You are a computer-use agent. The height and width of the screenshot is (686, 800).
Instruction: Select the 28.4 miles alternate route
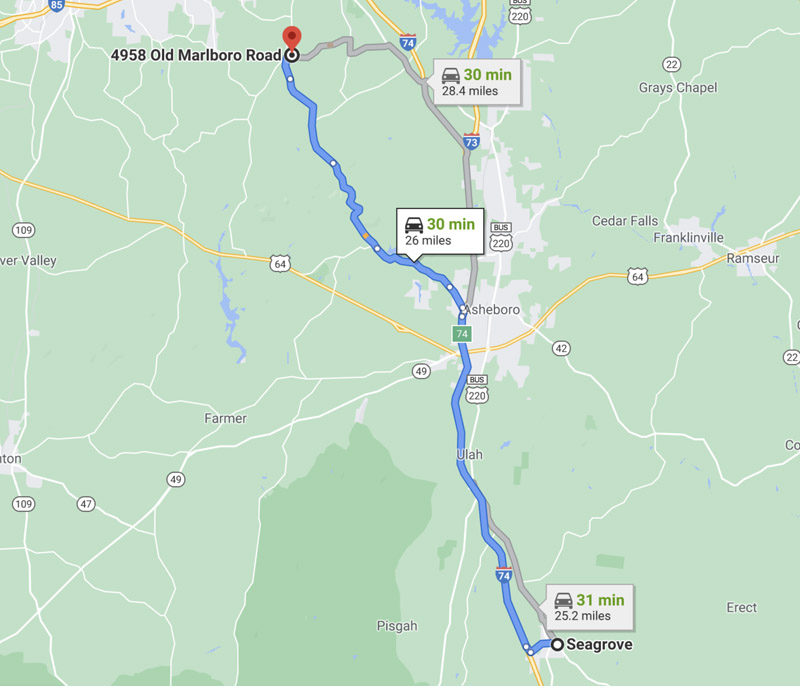point(476,82)
